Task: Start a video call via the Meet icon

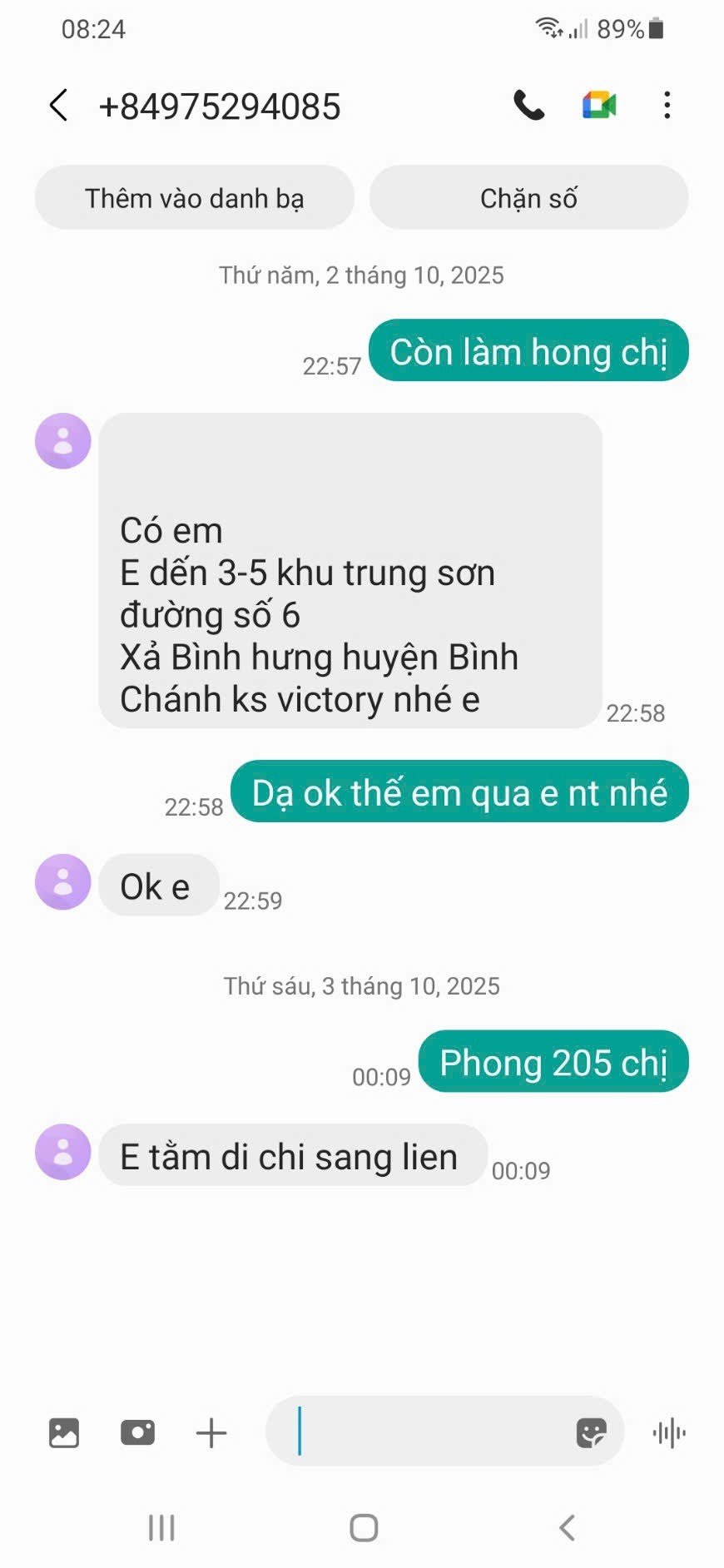Action: point(598,106)
